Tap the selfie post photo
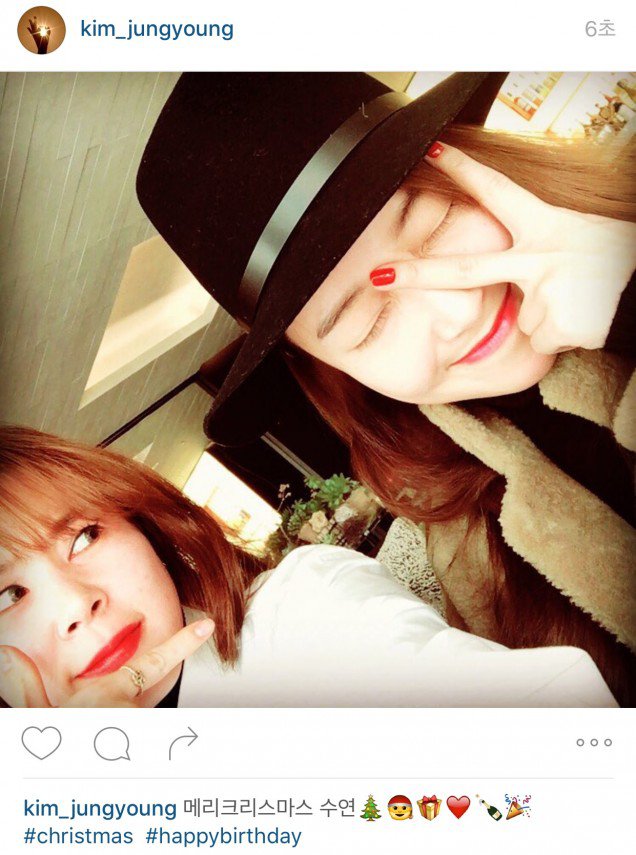Image resolution: width=636 pixels, height=855 pixels. (318, 390)
